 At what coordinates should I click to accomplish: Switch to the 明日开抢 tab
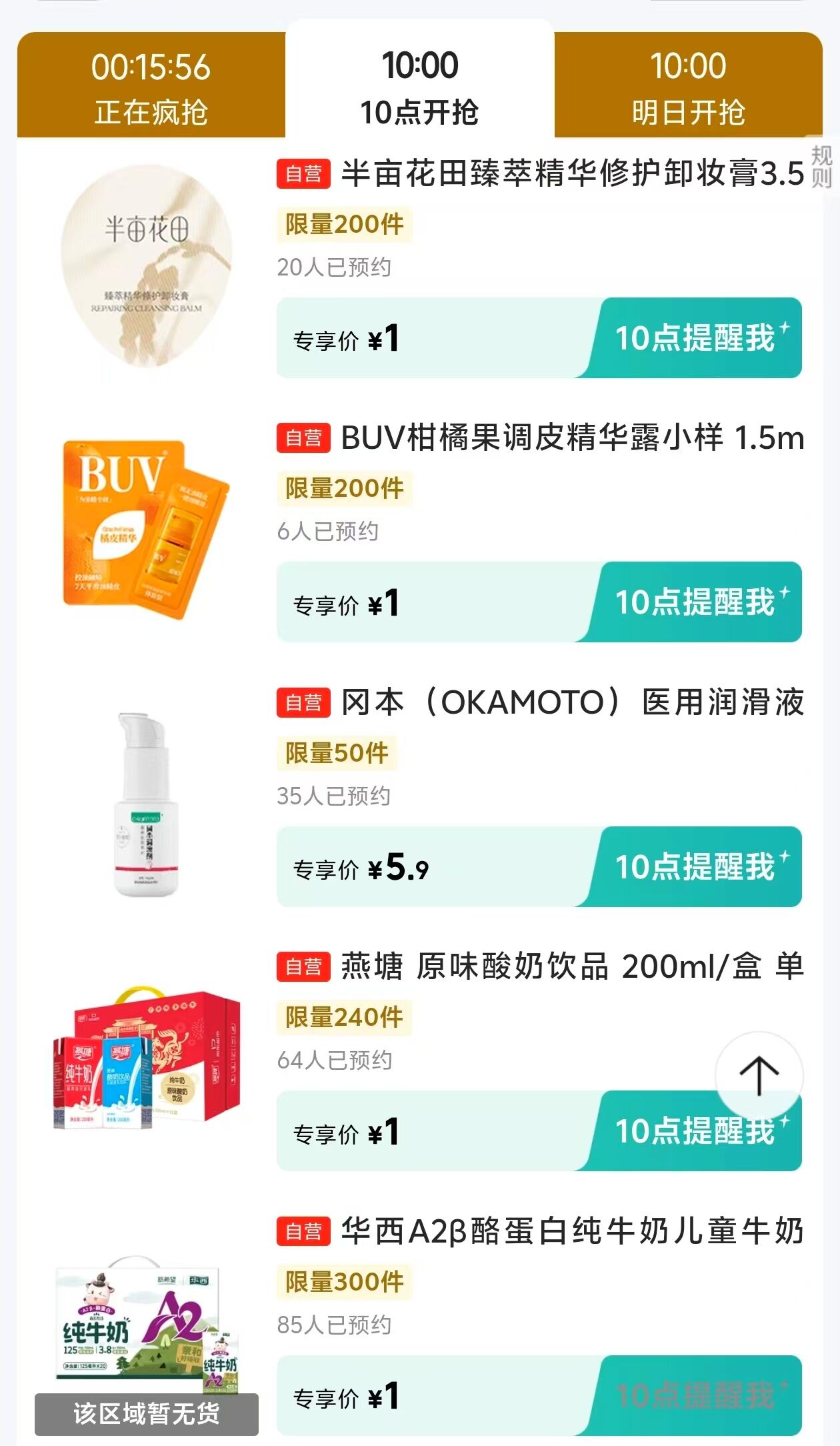click(x=688, y=87)
